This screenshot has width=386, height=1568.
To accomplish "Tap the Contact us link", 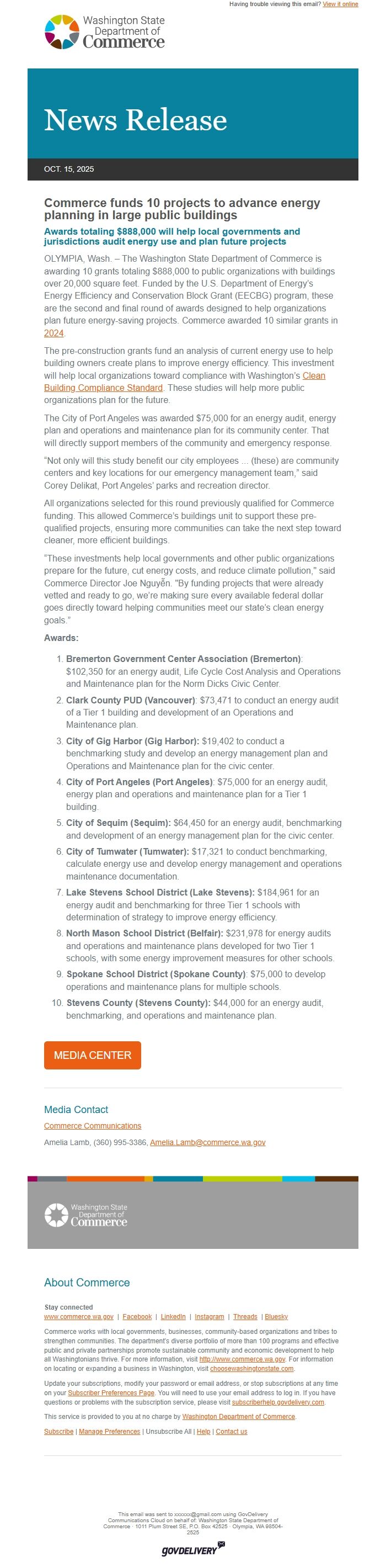I will point(231,1431).
